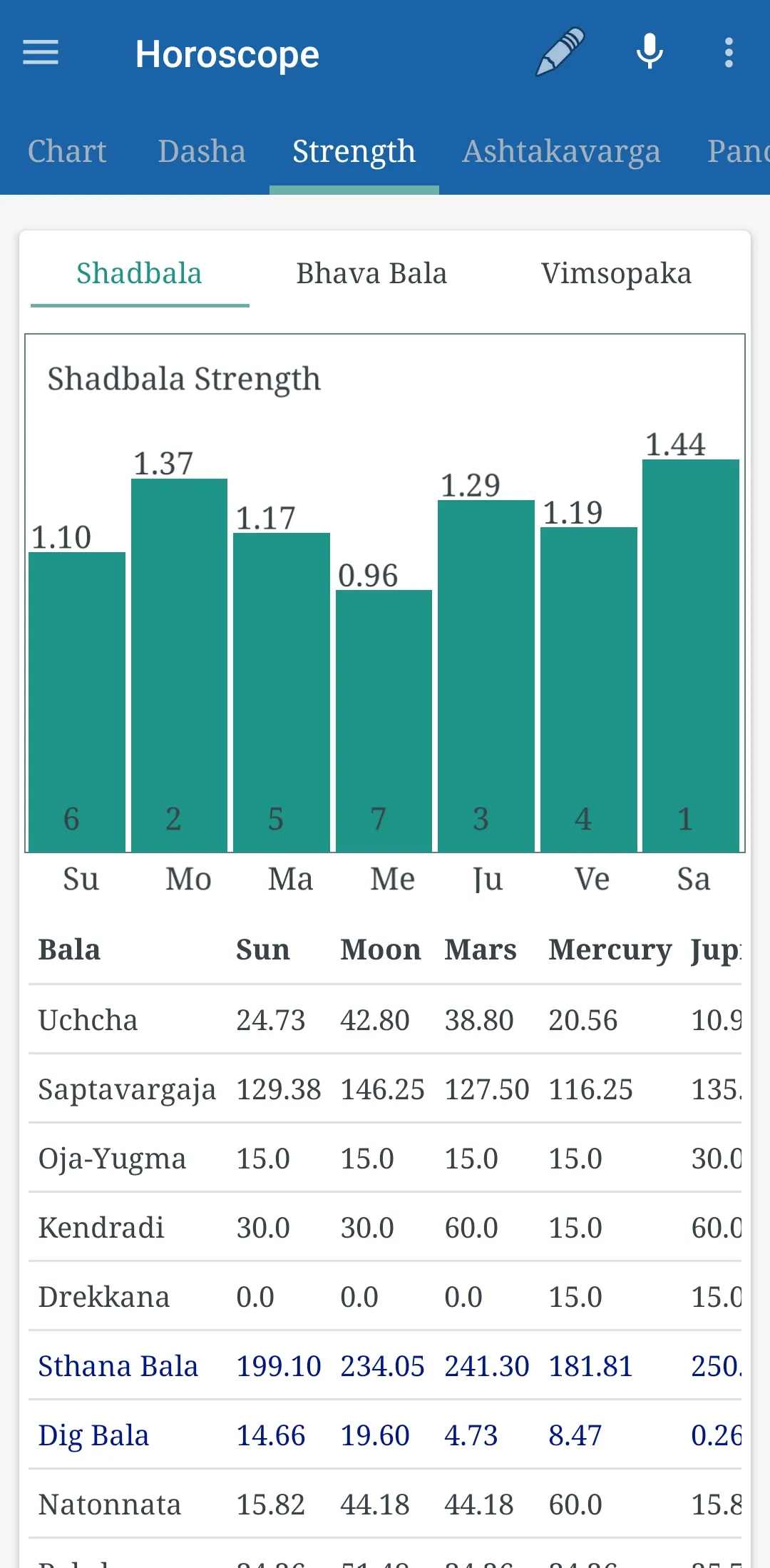Image resolution: width=770 pixels, height=1568 pixels.
Task: Switch to the Bhava Bala view
Action: [x=371, y=273]
